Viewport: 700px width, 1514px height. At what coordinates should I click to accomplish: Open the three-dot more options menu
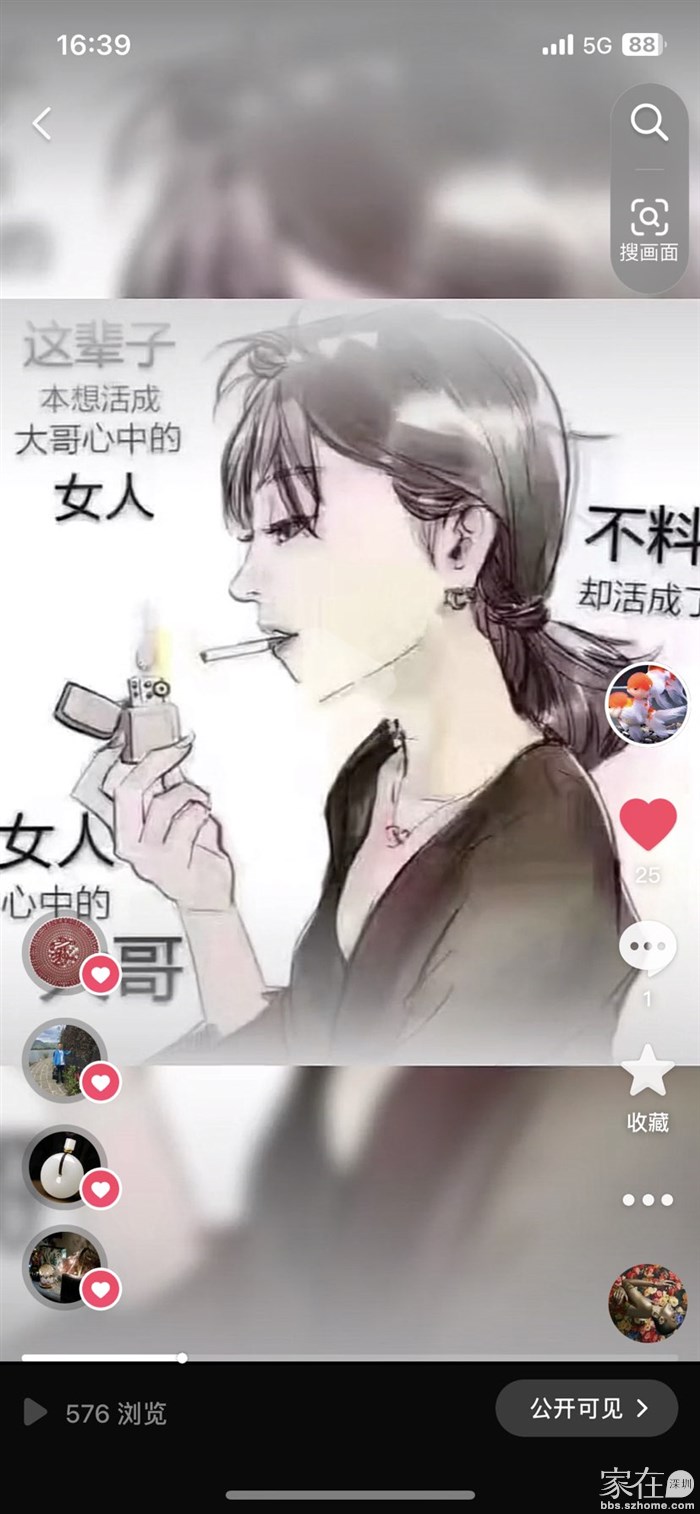647,1200
